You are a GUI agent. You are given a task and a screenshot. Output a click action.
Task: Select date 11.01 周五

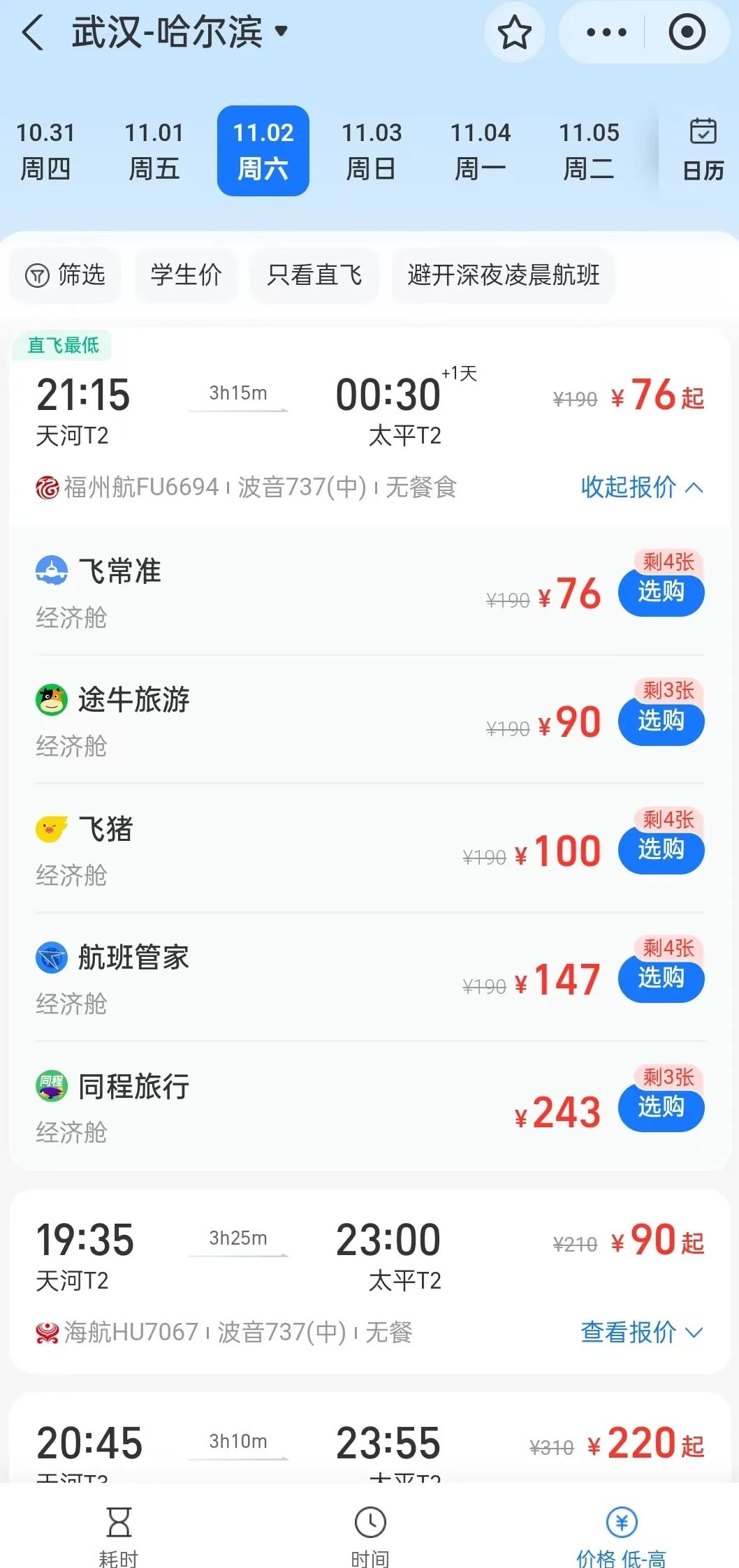(x=154, y=150)
